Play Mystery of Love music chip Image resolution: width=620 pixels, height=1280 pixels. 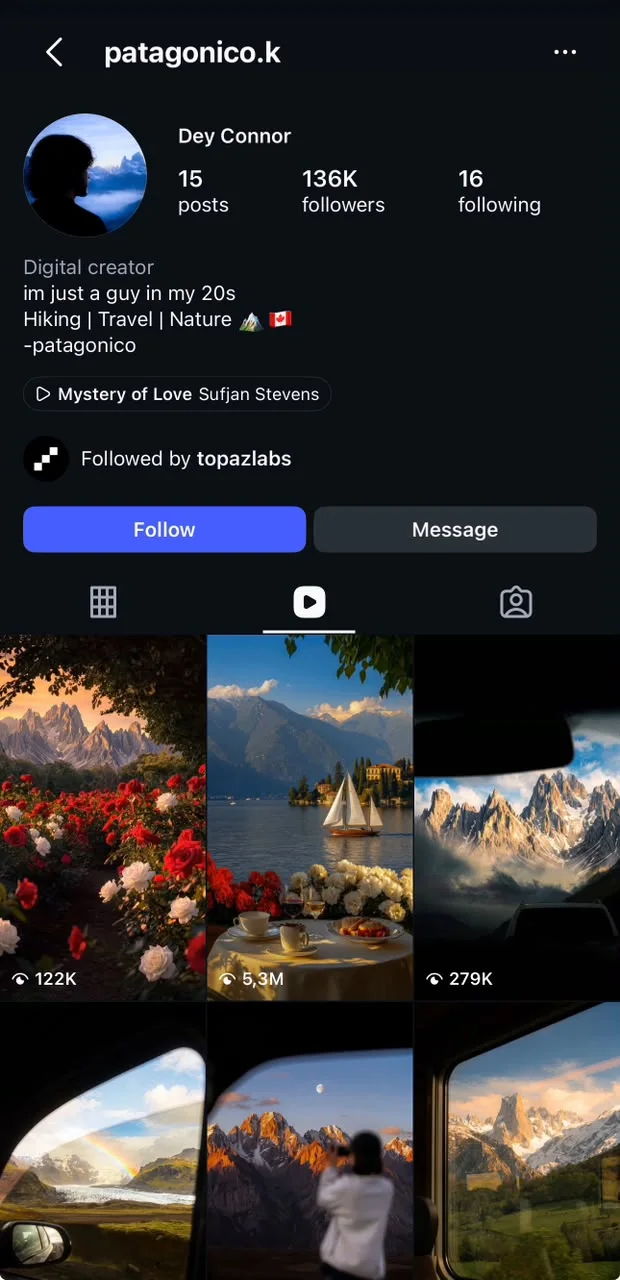(x=177, y=394)
